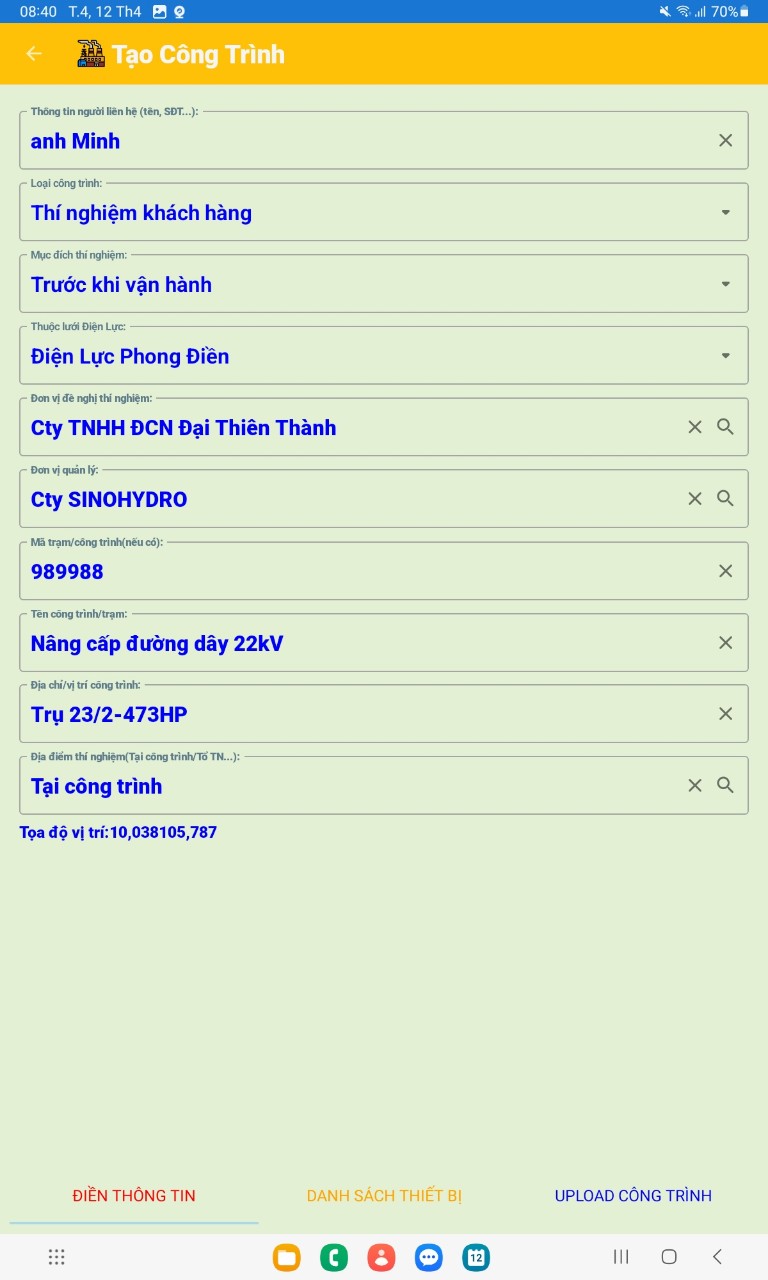This screenshot has height=1280, width=768.
Task: Clear the 'Tại công trình' entry
Action: (x=695, y=786)
